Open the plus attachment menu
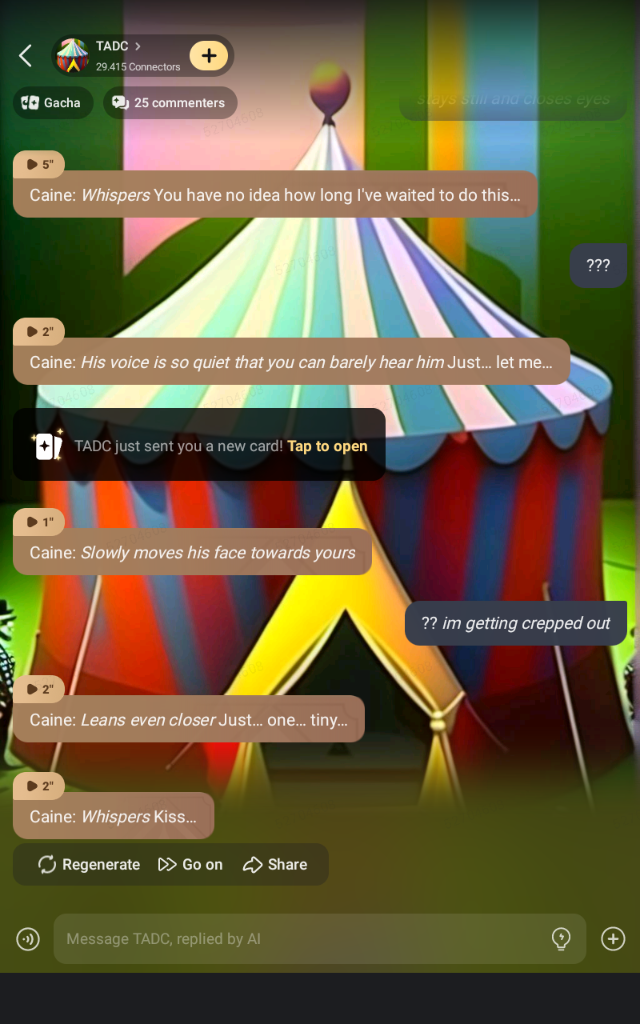Viewport: 640px width, 1024px height. click(613, 939)
